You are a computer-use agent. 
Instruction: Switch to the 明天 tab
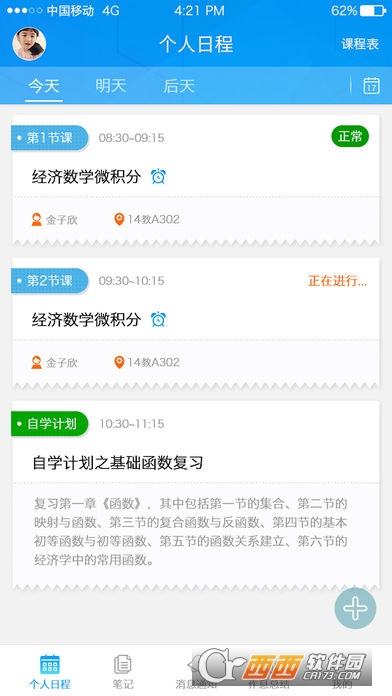coord(111,86)
